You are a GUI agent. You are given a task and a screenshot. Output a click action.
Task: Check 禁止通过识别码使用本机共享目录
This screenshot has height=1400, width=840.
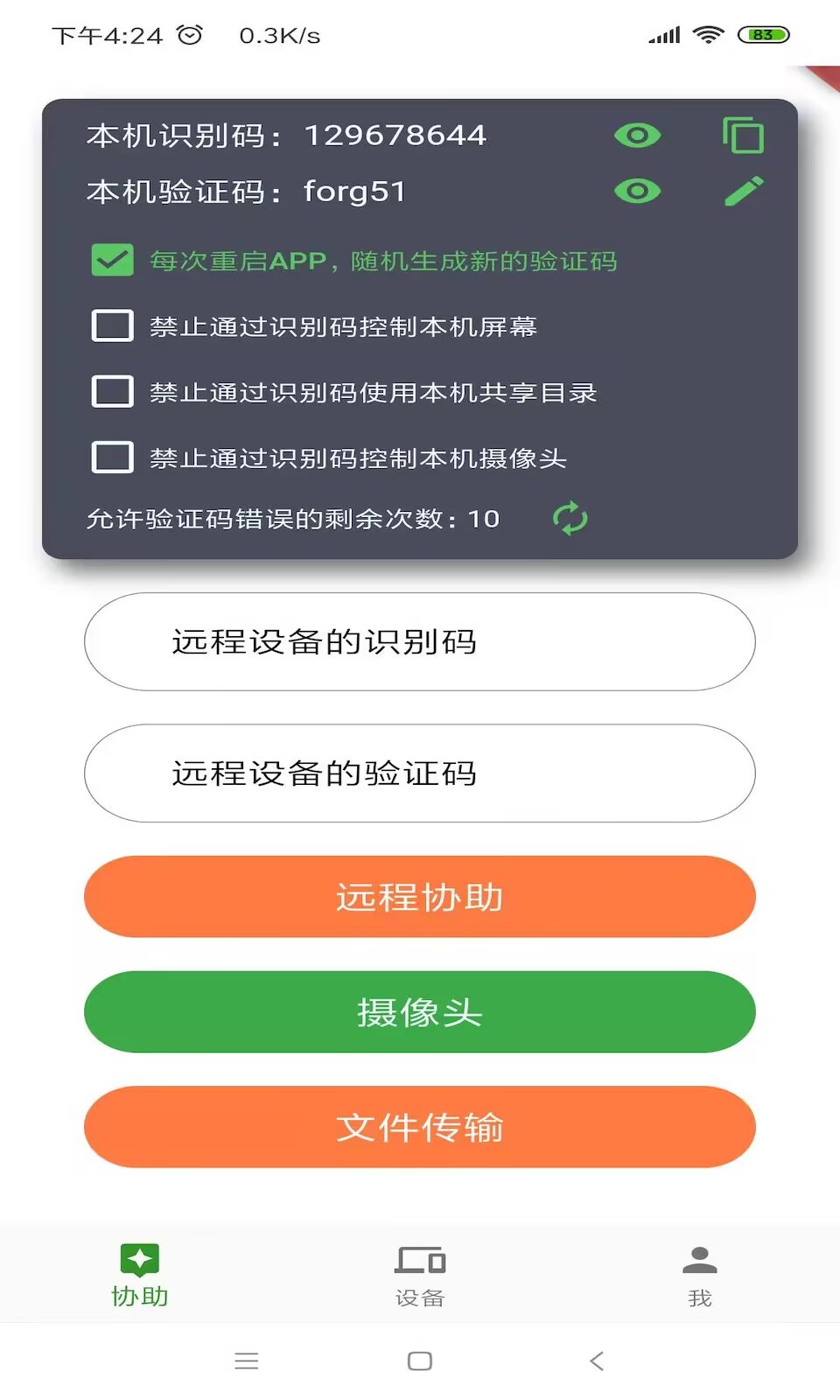(x=113, y=391)
